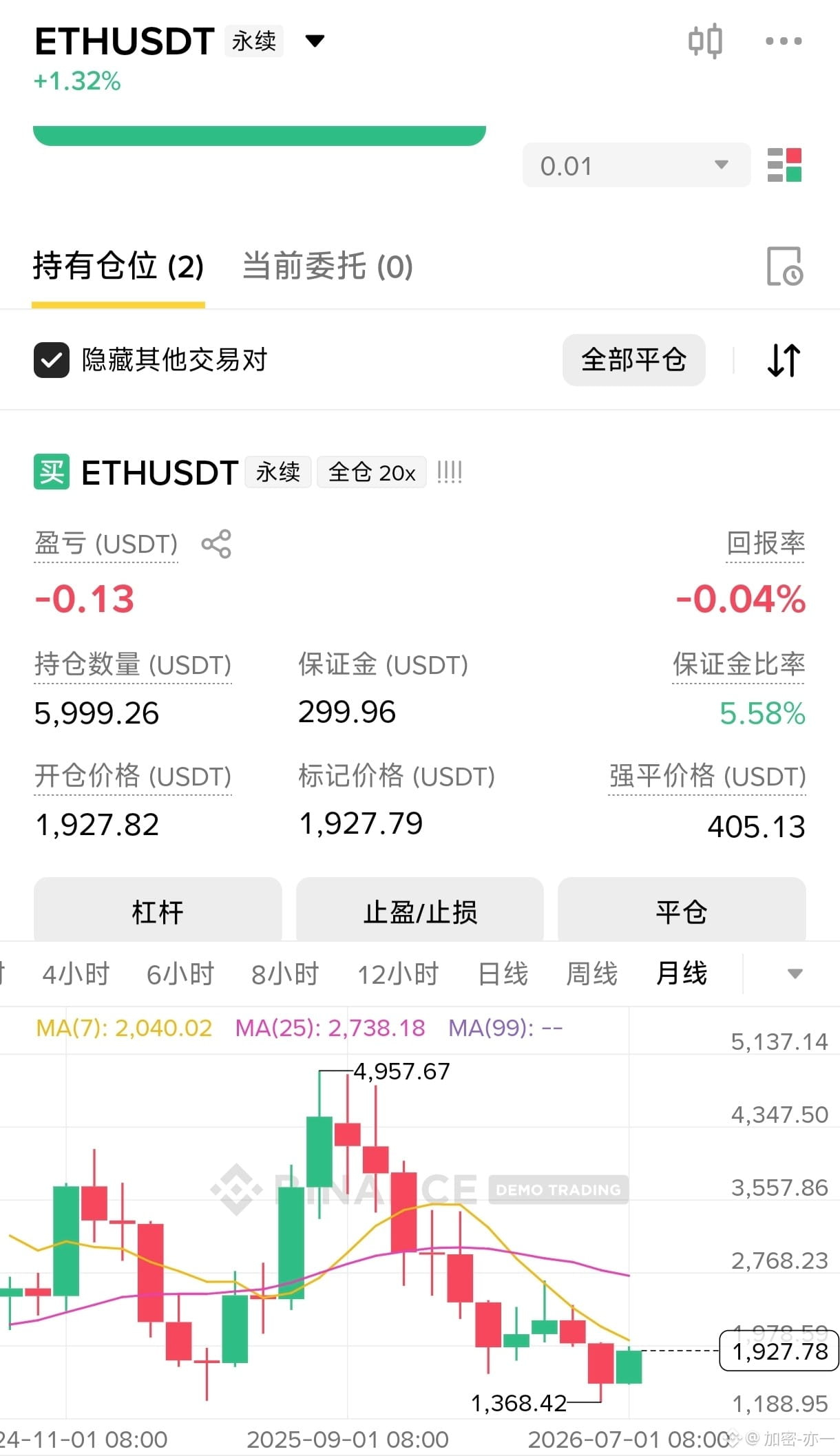Open the candlestick chart icon
The height and width of the screenshot is (1456, 840).
(x=705, y=41)
